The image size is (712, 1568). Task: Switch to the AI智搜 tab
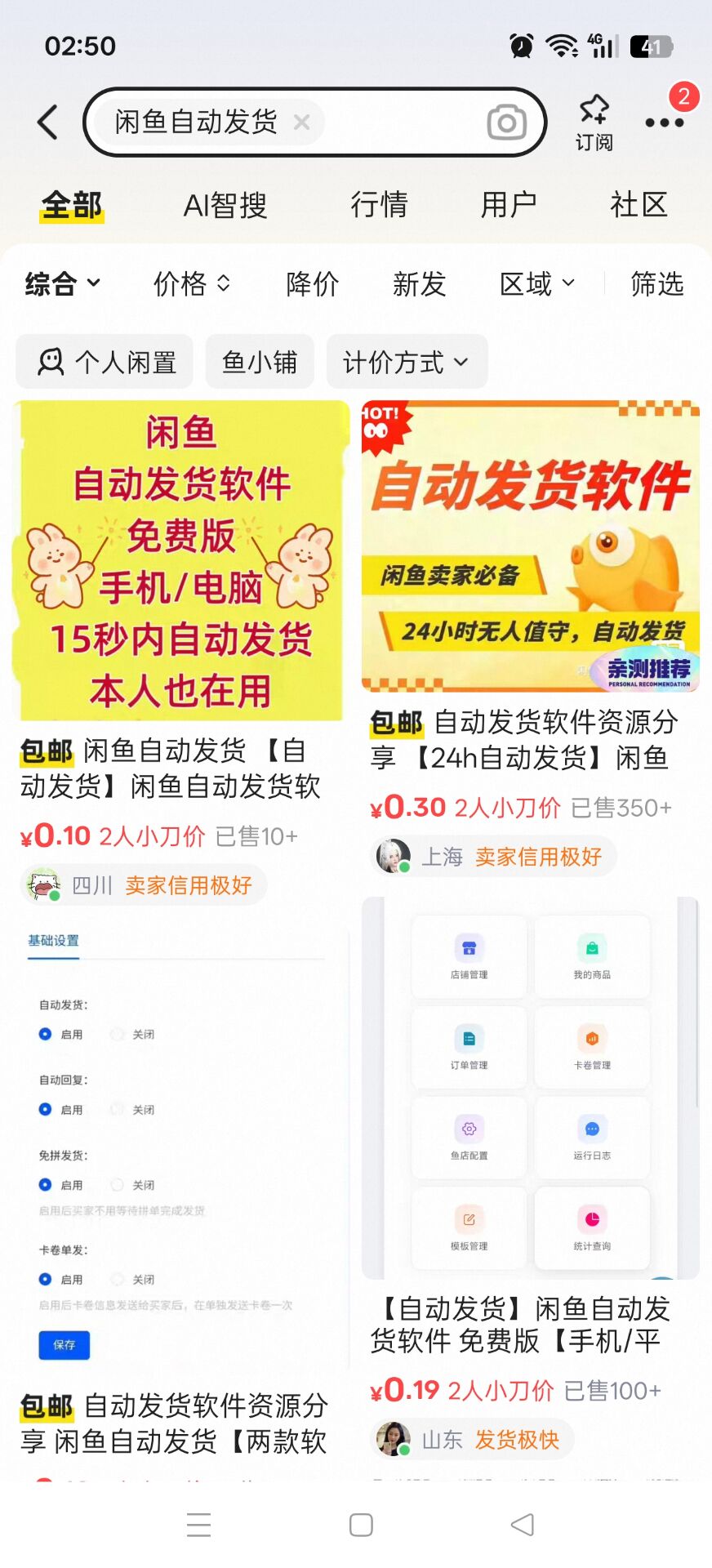[225, 205]
